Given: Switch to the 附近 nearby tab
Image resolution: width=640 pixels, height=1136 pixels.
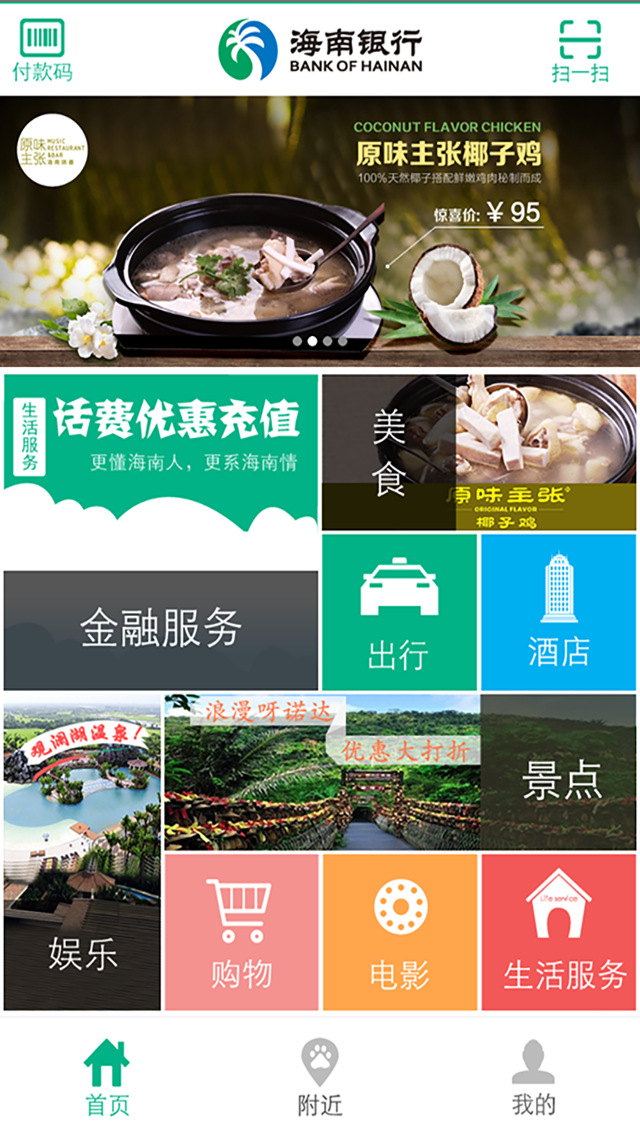Looking at the screenshot, I should [x=320, y=1078].
